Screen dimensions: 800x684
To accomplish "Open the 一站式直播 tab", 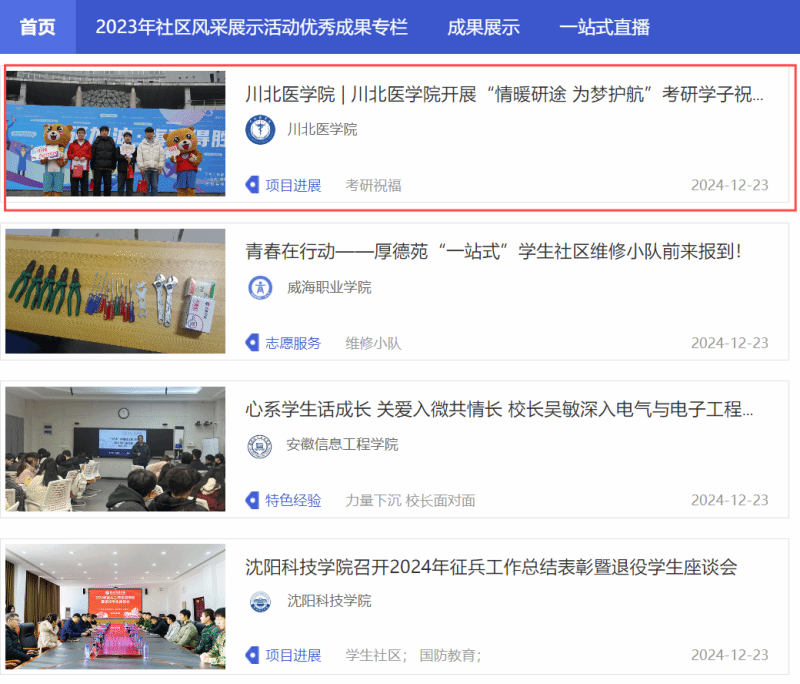I will (x=604, y=27).
